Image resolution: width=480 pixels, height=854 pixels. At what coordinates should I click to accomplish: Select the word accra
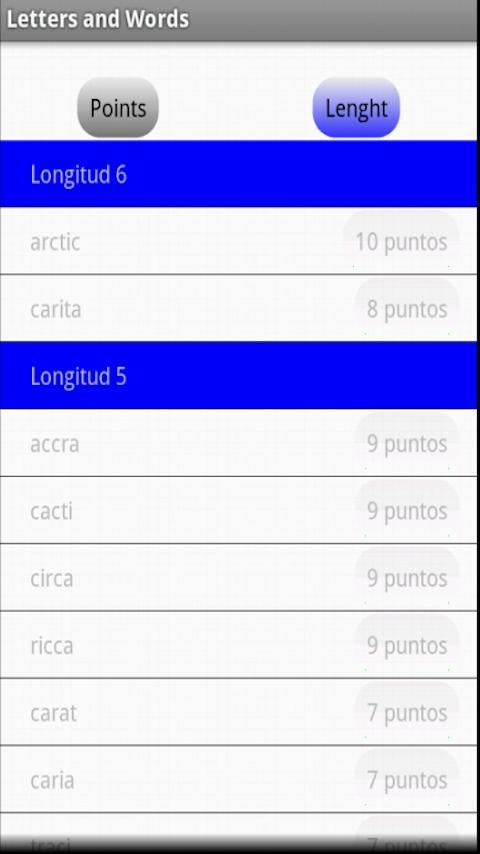pyautogui.click(x=239, y=443)
